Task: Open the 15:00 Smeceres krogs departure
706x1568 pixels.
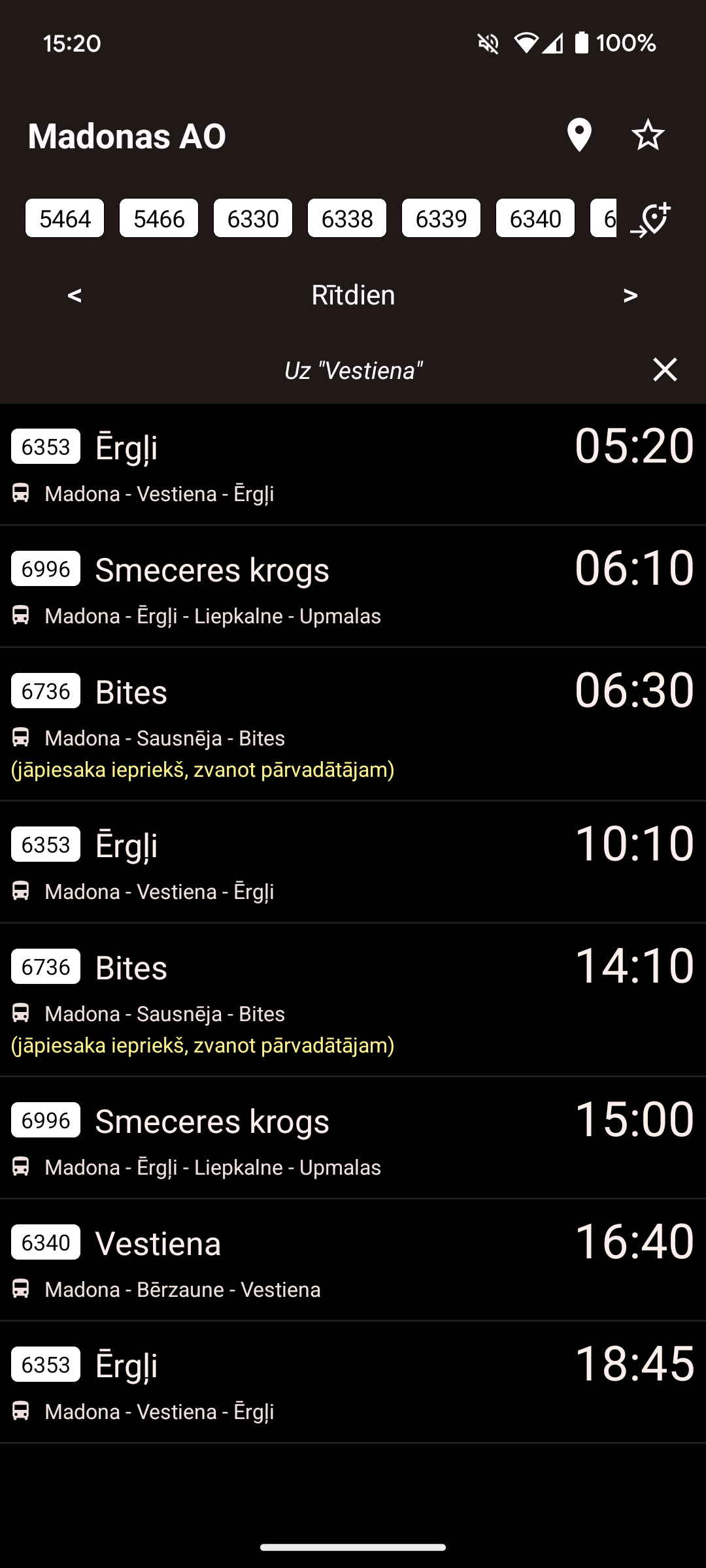Action: coord(353,1138)
